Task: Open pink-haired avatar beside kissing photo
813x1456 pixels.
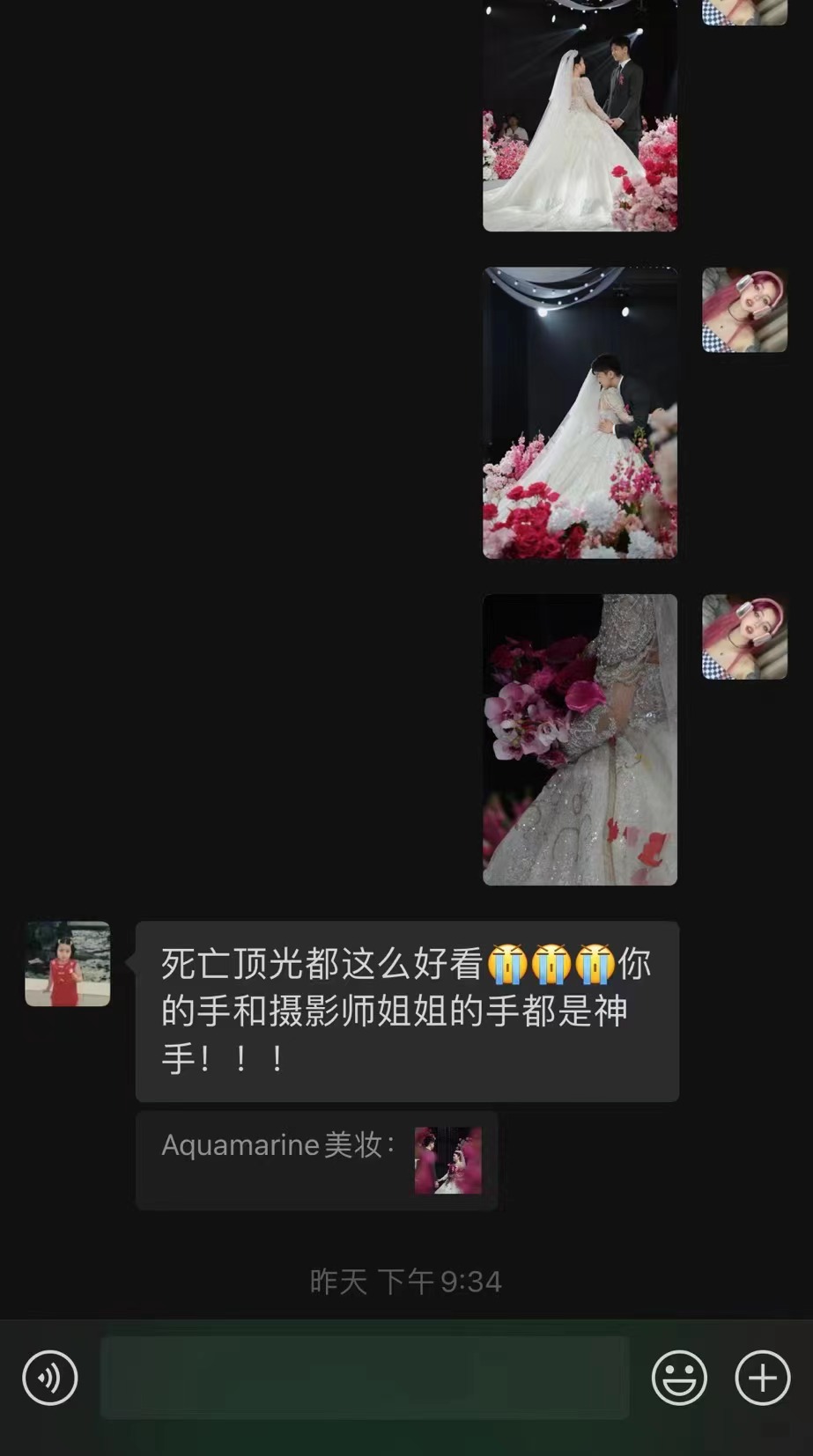Action: coord(744,310)
